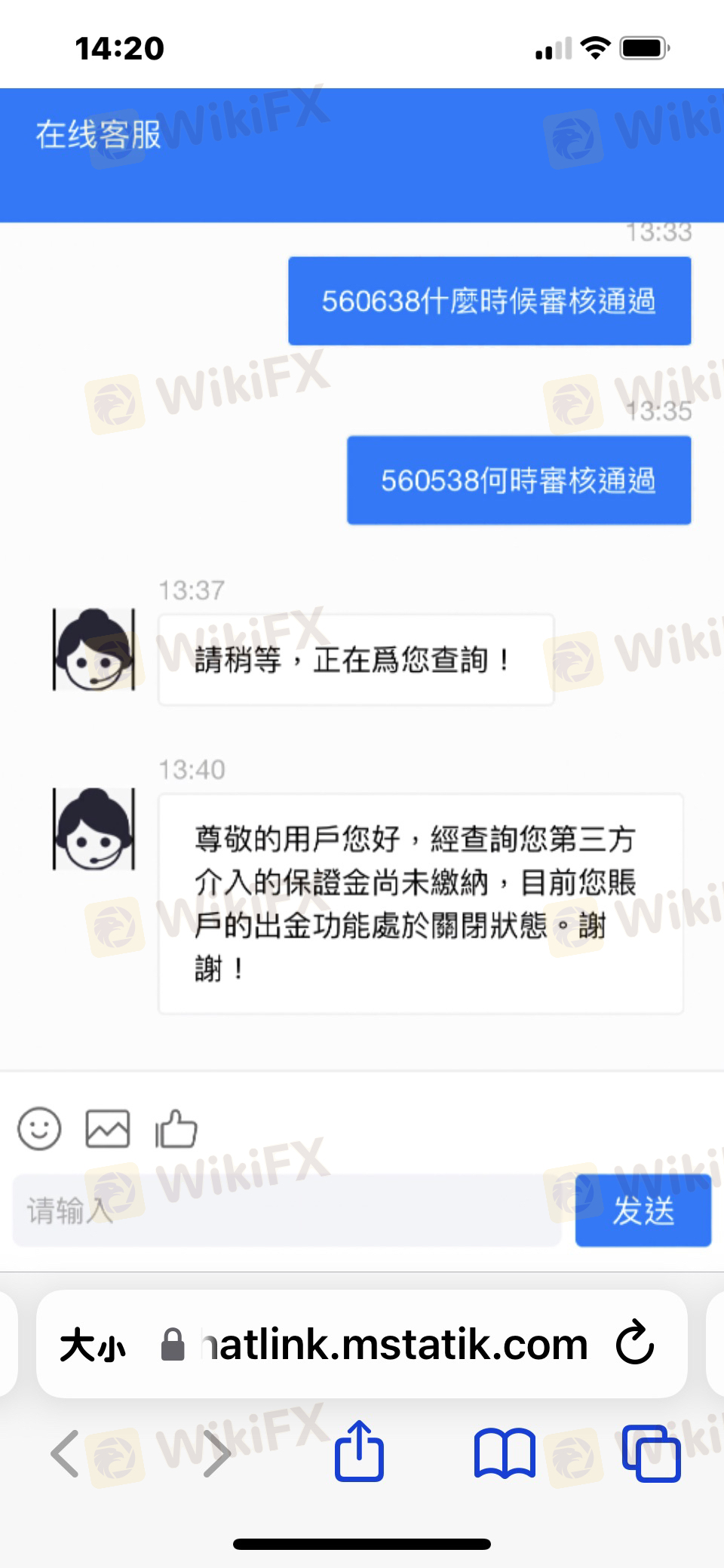Share this page
Image resolution: width=724 pixels, height=1568 pixels.
point(359,1450)
